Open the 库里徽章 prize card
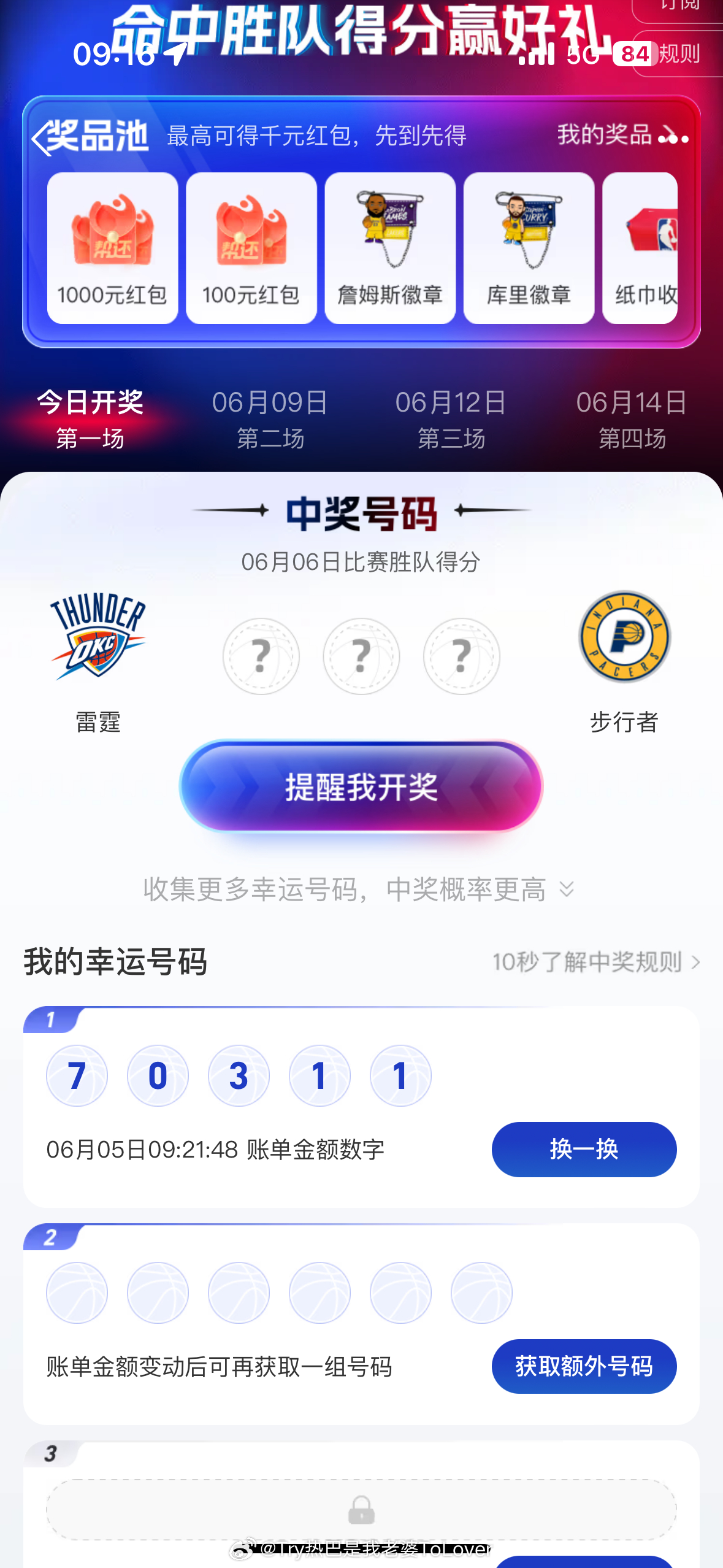The image size is (723, 1568). click(x=529, y=248)
